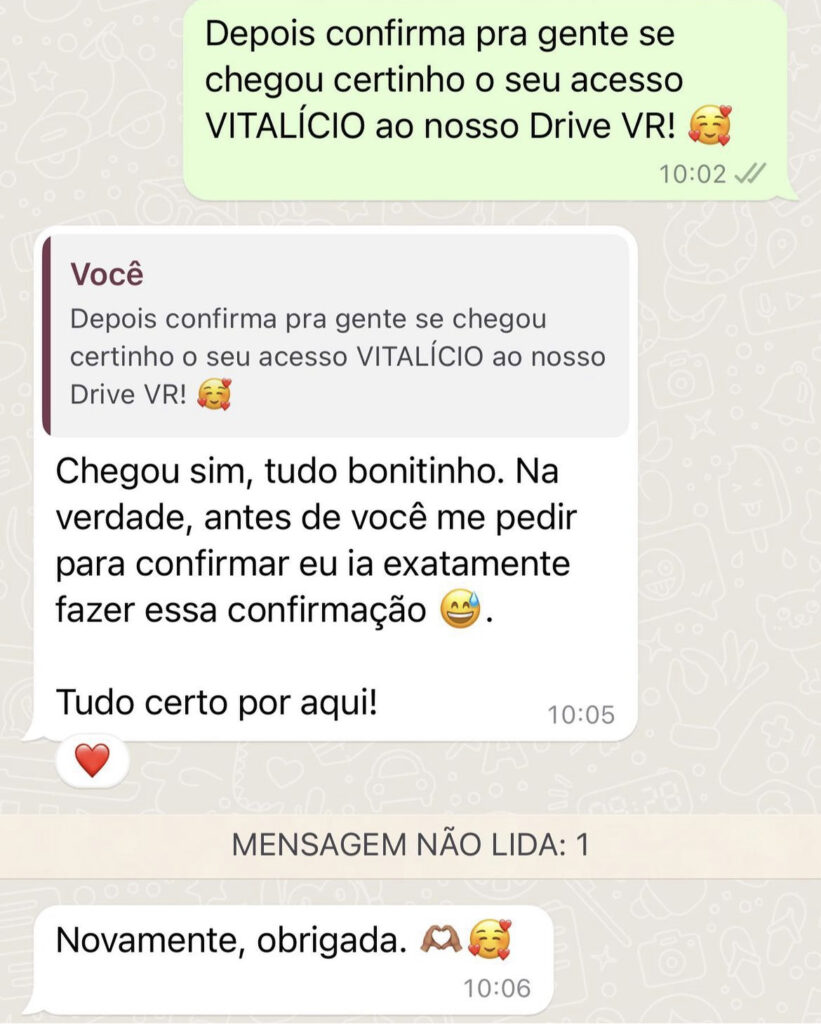Open the red heart reaction details
Image resolution: width=821 pixels, height=1024 pixels.
click(x=92, y=760)
